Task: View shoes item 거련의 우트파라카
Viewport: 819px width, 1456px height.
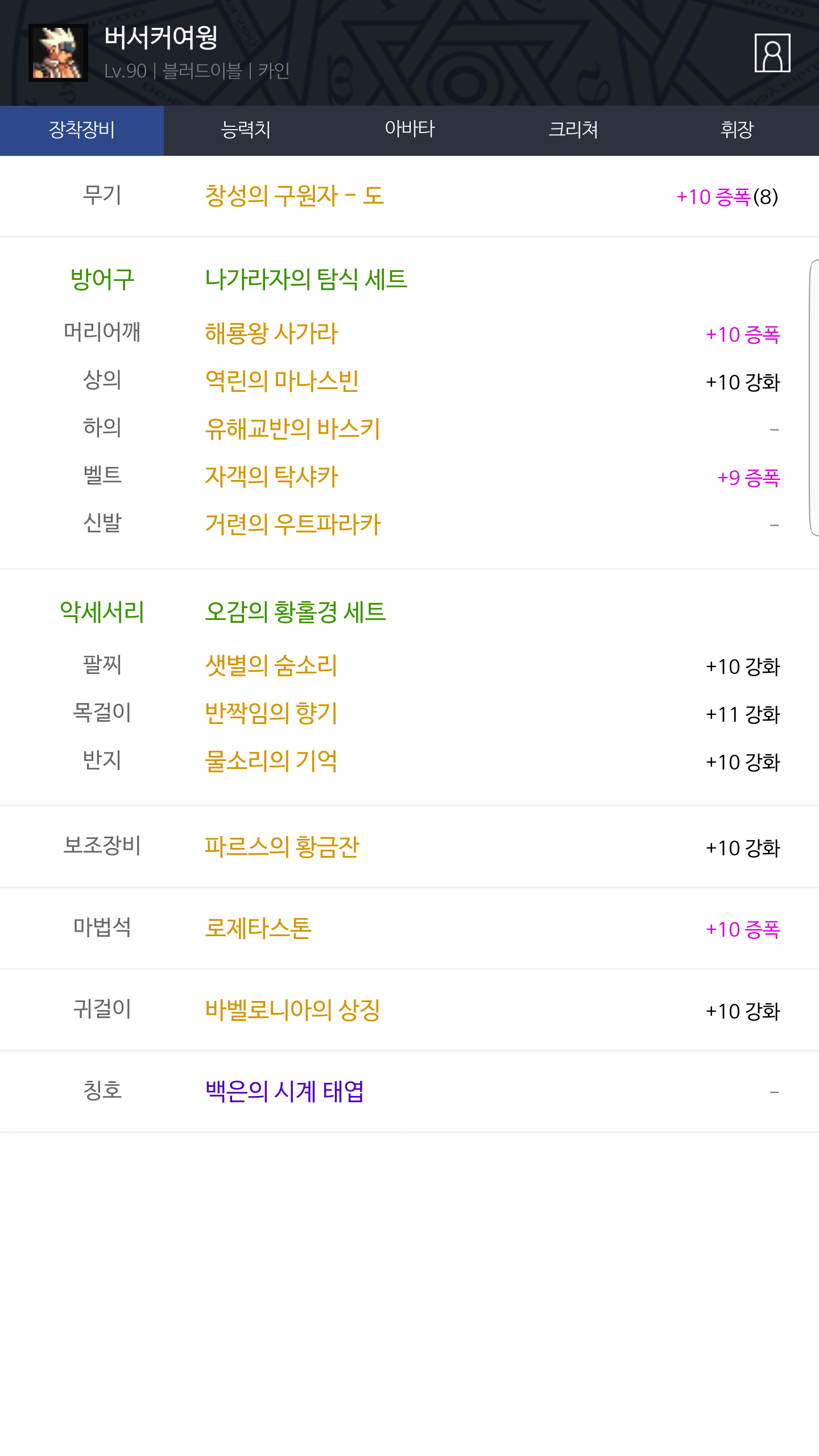Action: coord(292,524)
